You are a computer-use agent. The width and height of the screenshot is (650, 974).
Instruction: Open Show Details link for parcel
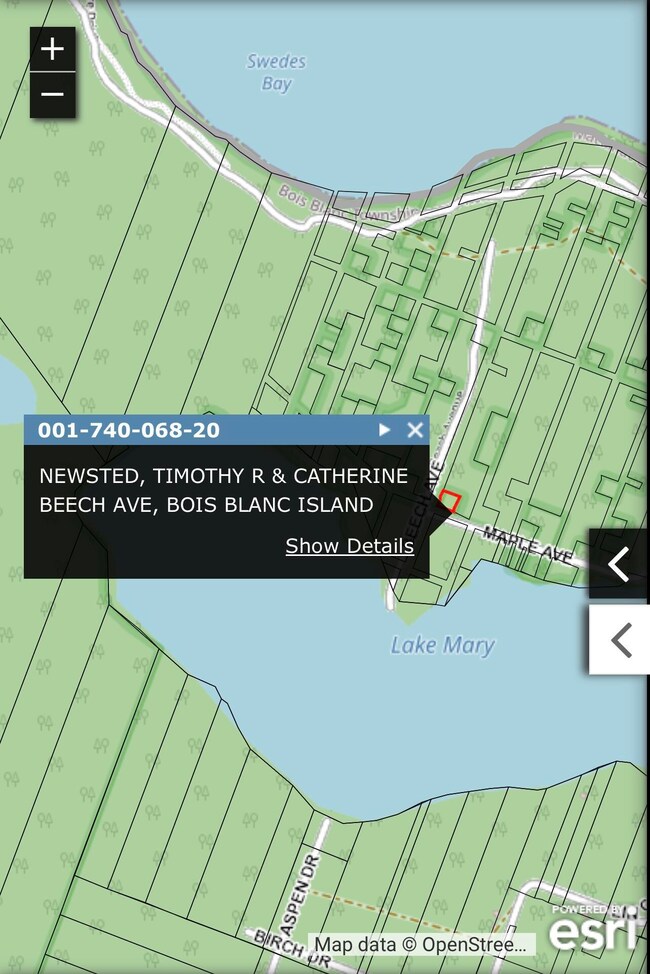click(349, 546)
